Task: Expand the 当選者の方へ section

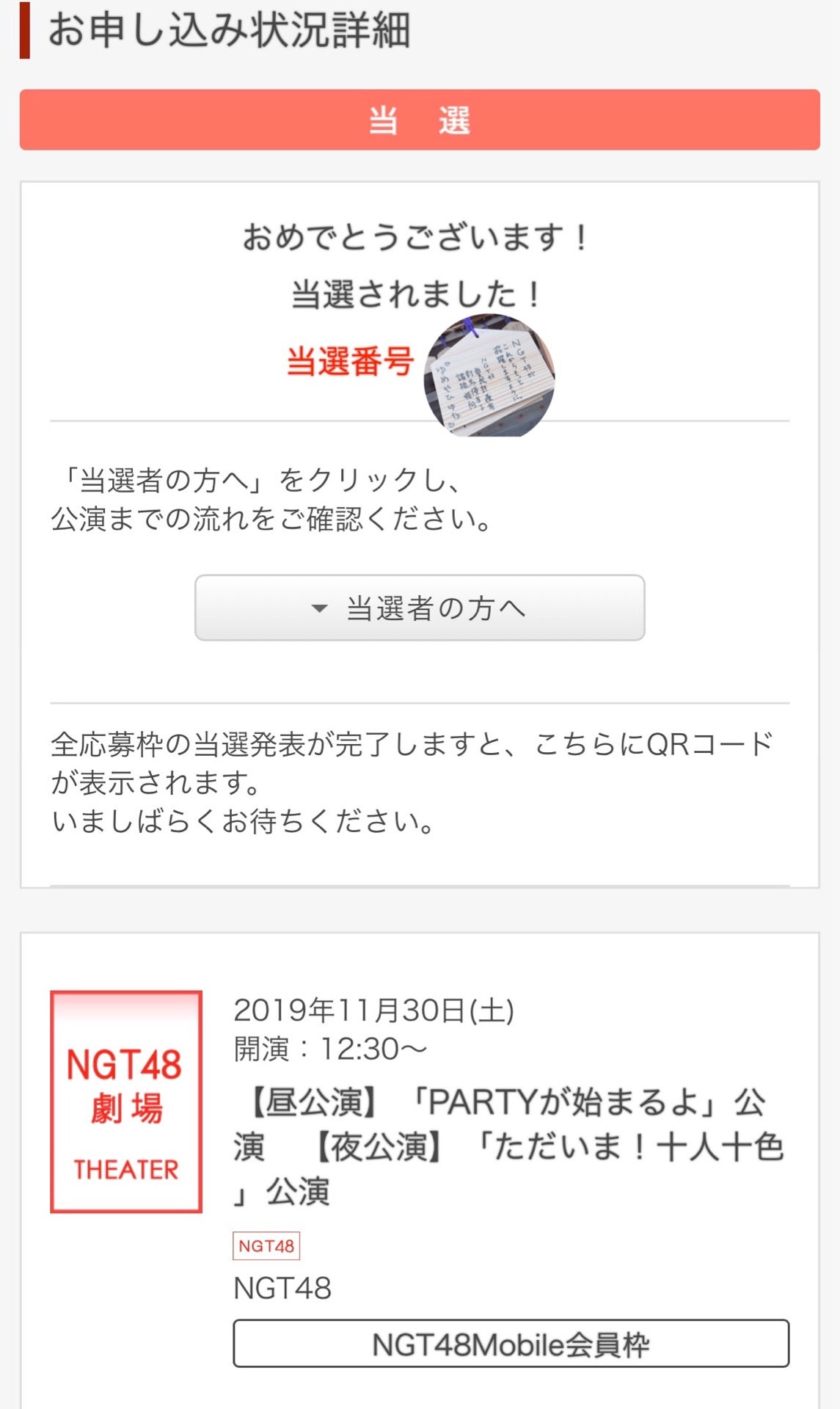Action: coord(419,608)
